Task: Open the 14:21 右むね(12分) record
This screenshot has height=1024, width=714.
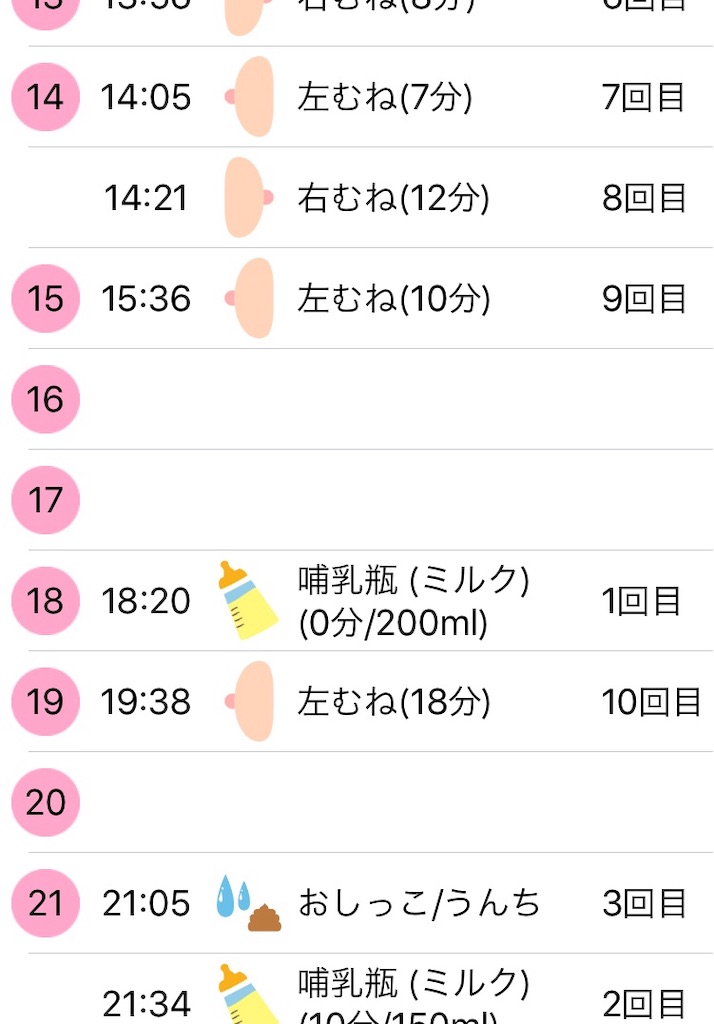Action: (393, 198)
